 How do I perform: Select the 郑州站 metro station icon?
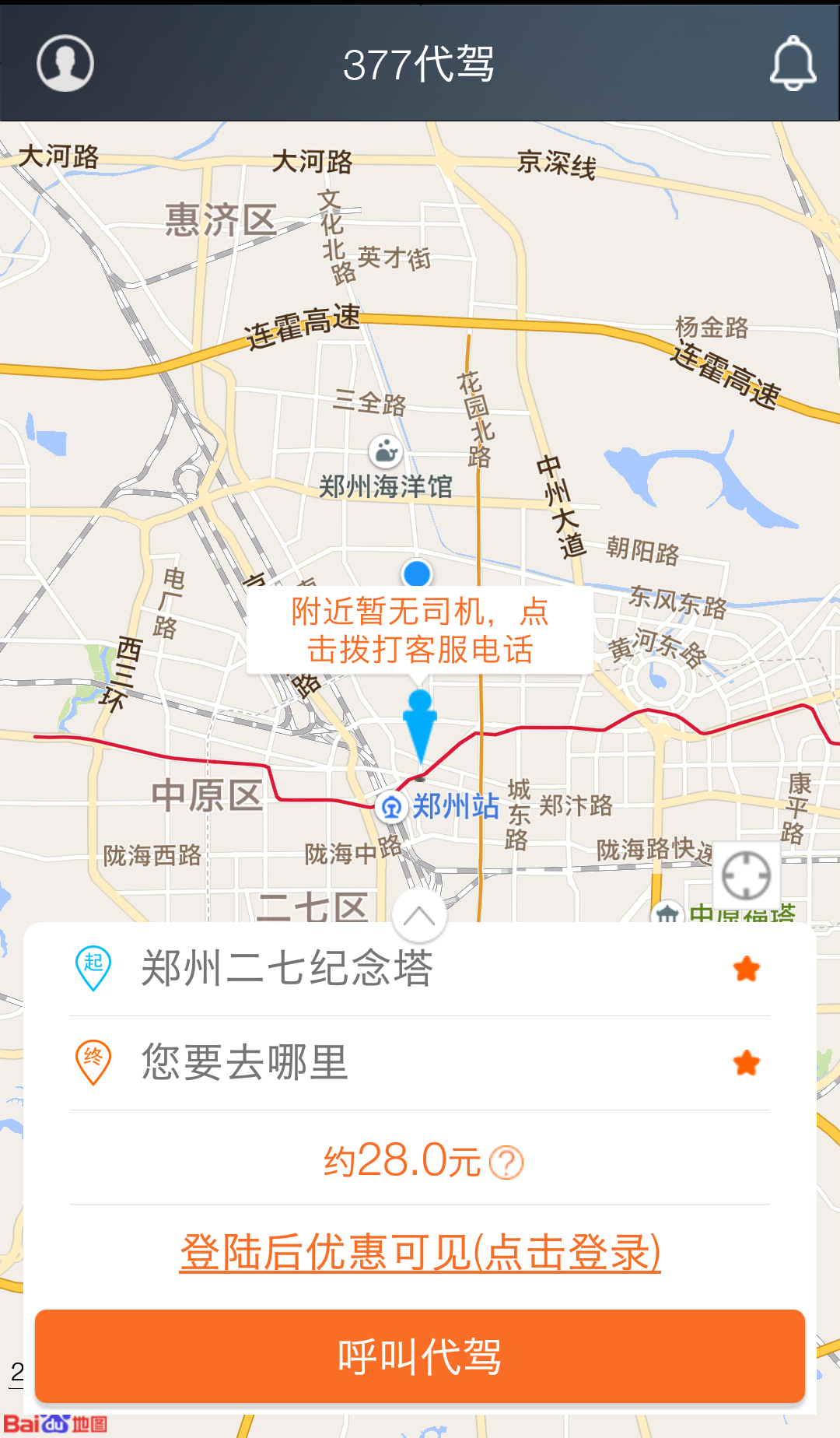click(391, 808)
